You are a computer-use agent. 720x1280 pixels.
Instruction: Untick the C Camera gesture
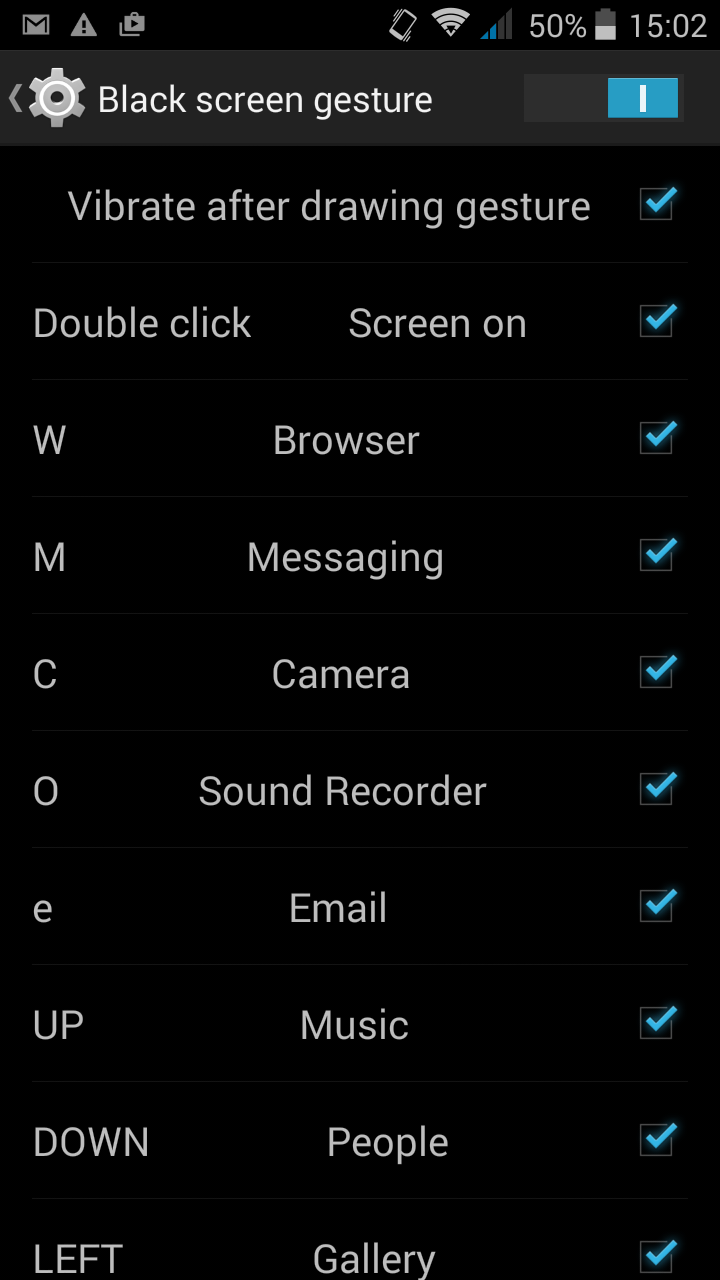click(x=658, y=672)
